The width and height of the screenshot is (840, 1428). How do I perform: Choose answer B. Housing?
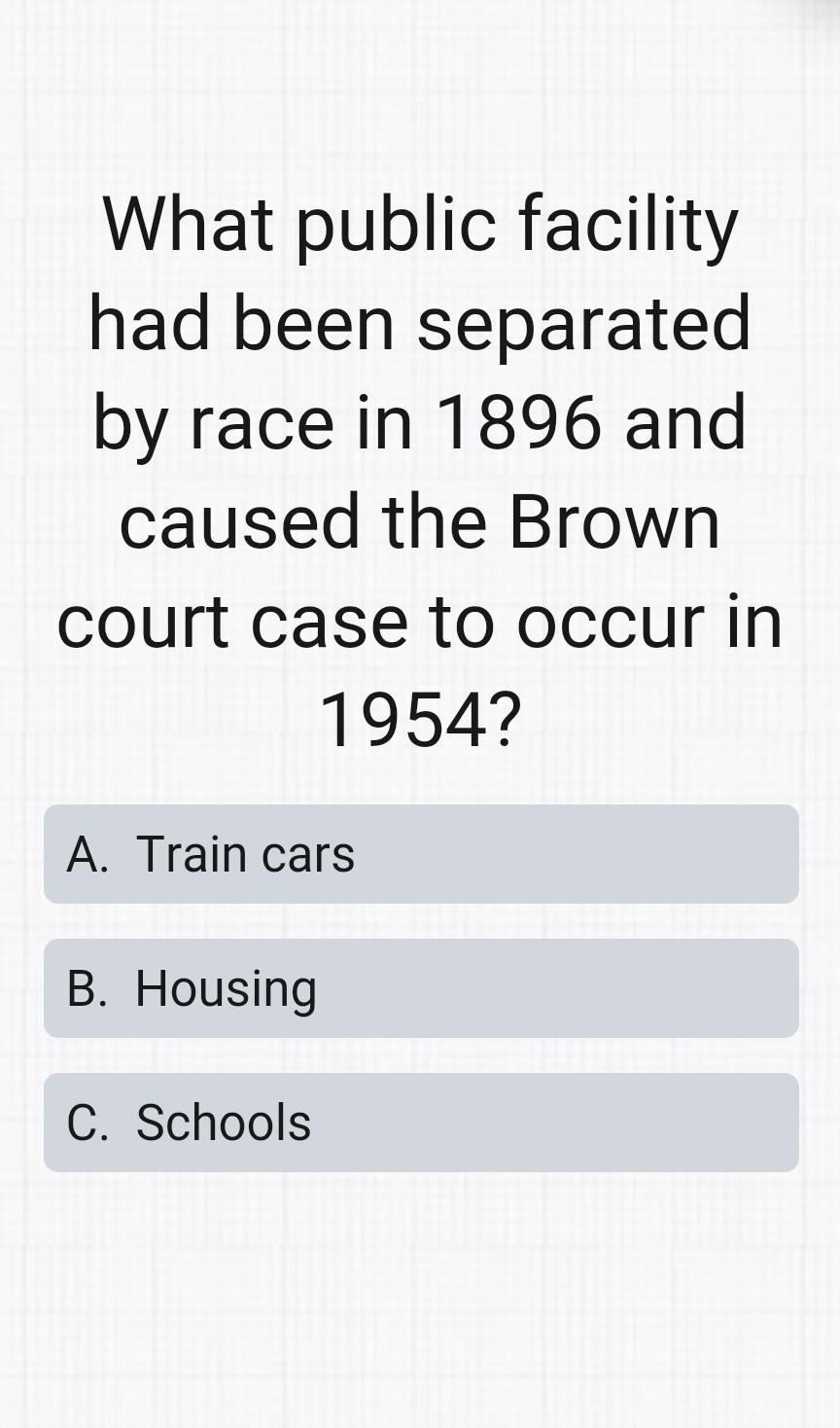(x=420, y=988)
